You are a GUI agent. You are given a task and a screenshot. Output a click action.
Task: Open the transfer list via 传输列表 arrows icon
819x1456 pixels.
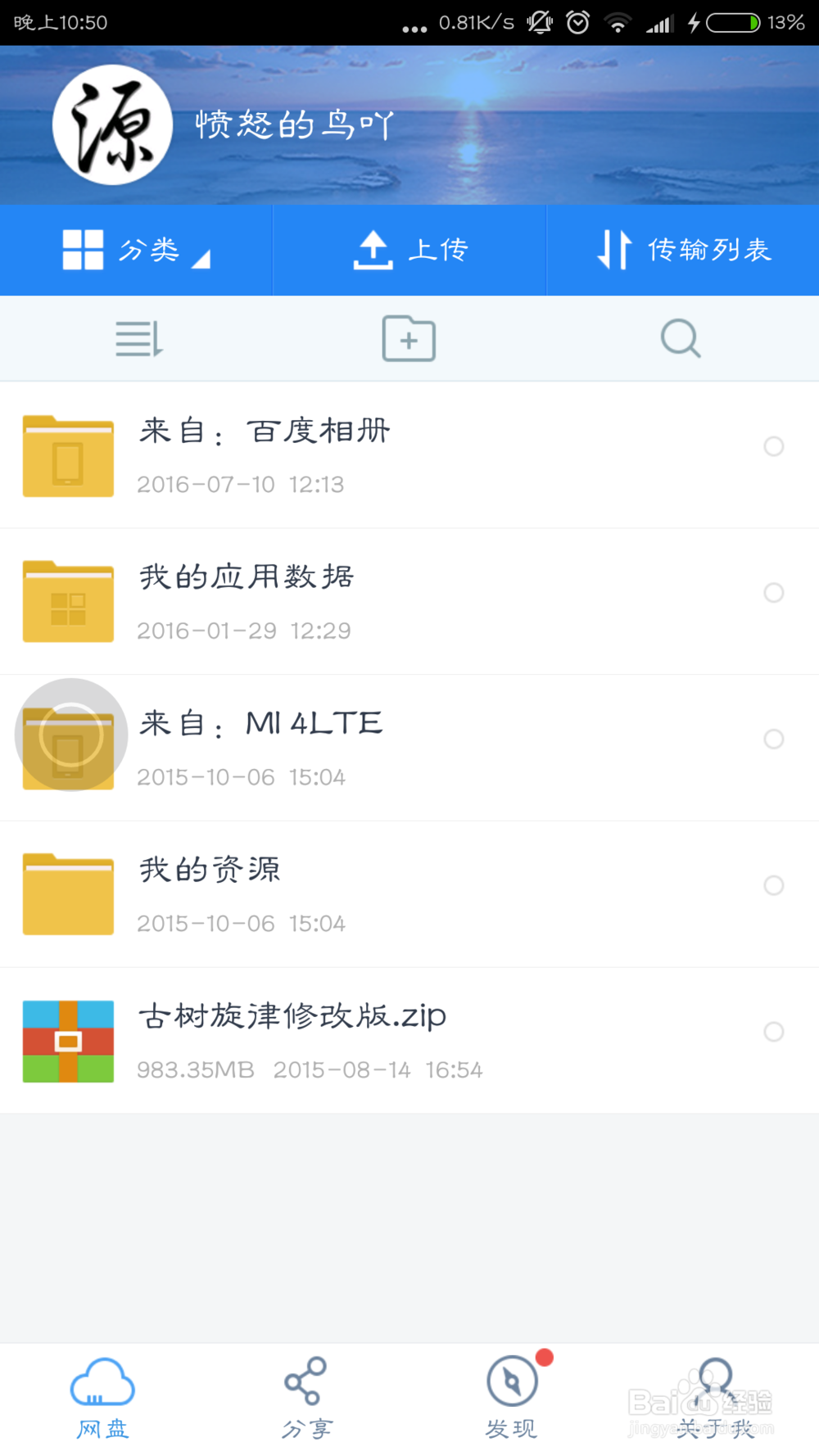[614, 250]
